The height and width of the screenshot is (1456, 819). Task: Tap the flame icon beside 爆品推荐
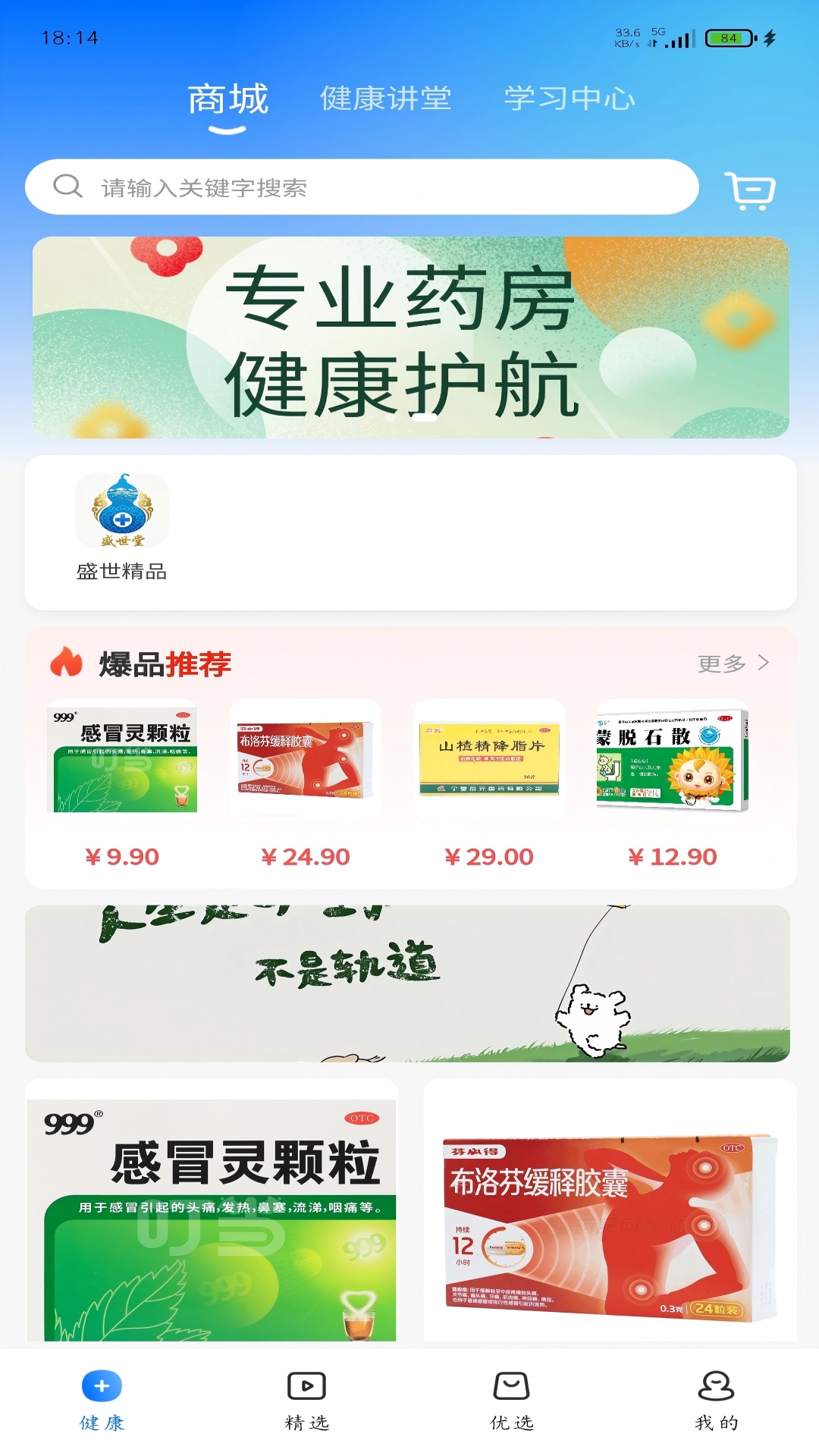click(x=67, y=663)
